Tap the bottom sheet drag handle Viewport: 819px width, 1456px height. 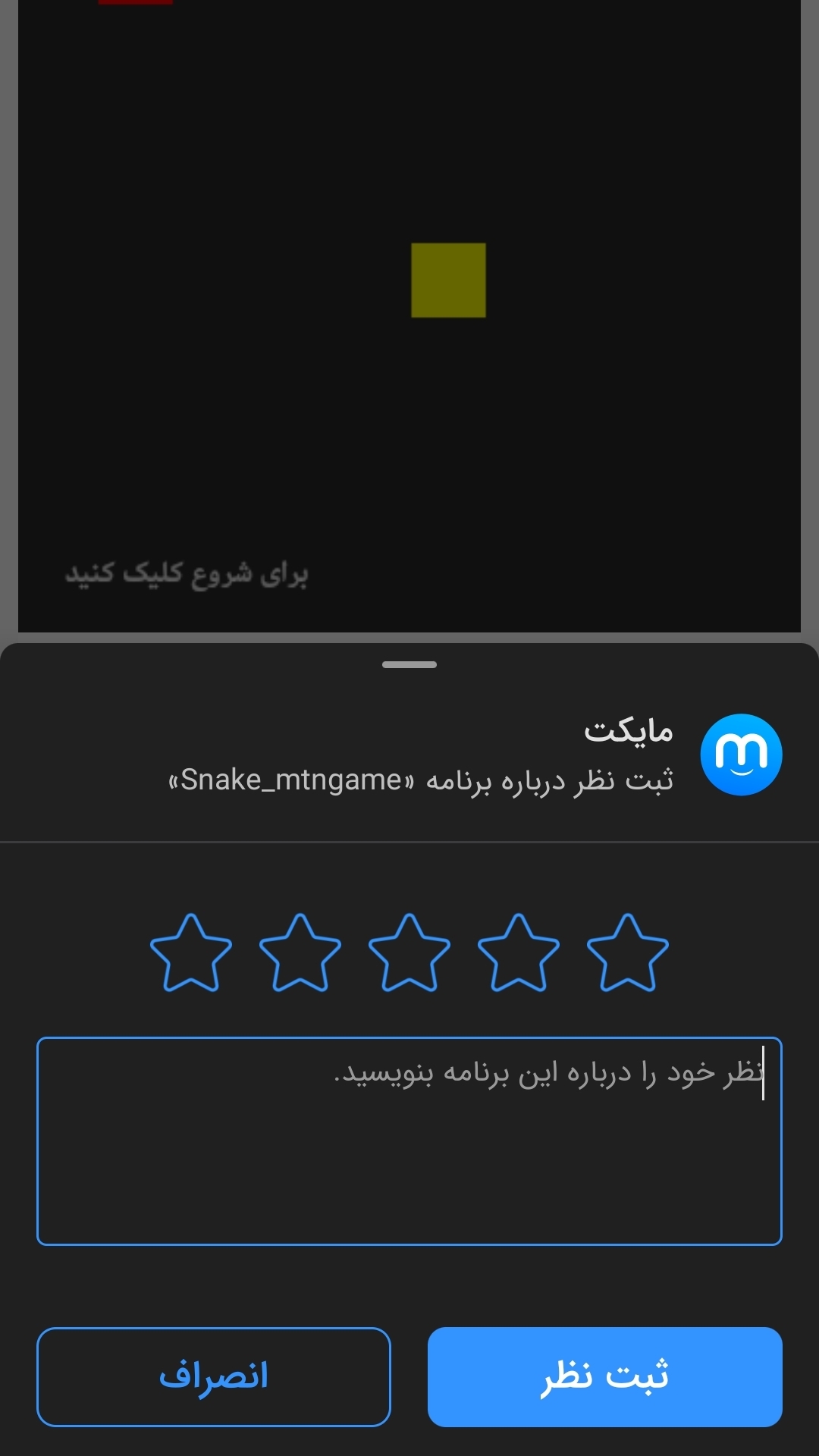[409, 665]
